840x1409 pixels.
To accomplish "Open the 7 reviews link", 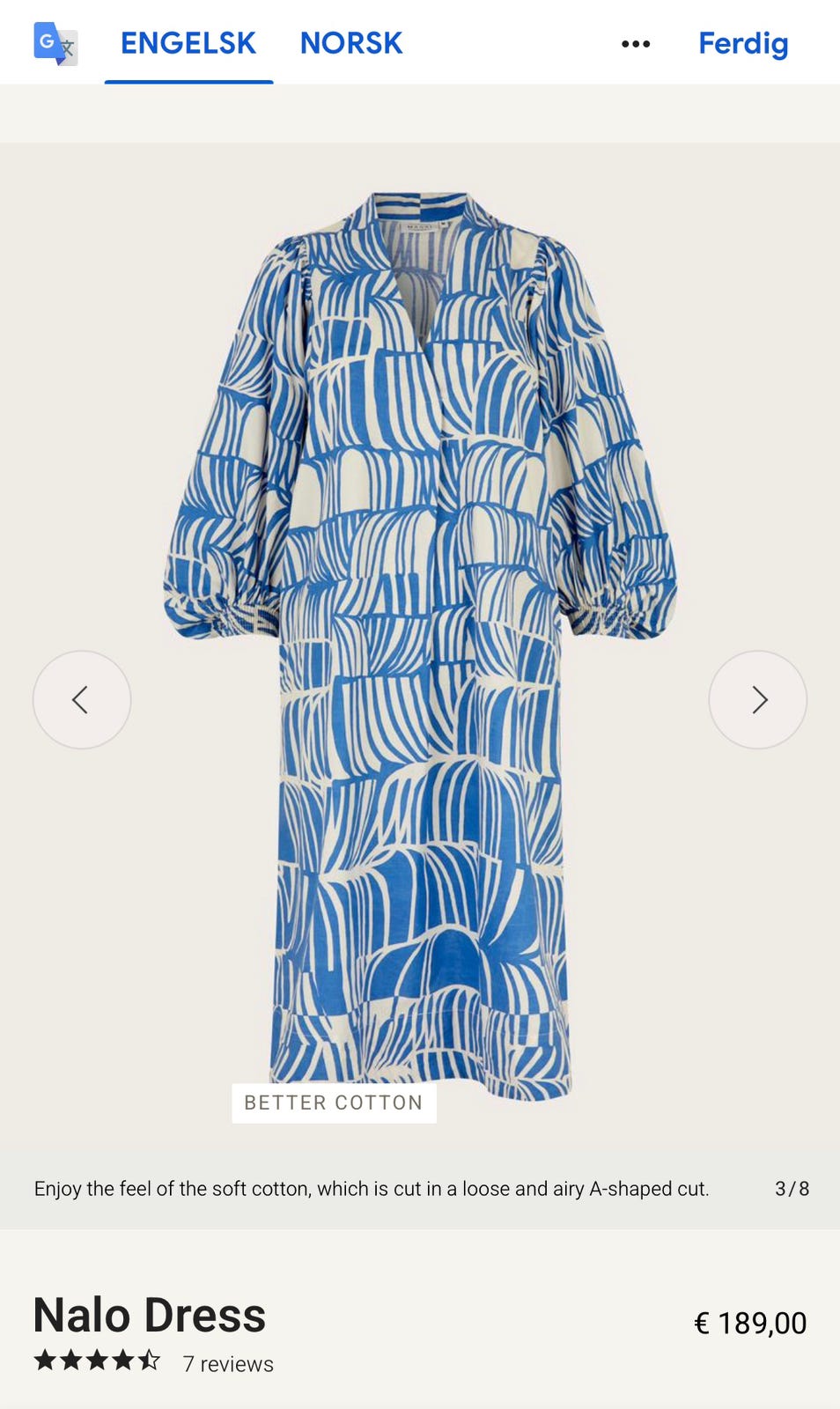I will pos(228,1364).
